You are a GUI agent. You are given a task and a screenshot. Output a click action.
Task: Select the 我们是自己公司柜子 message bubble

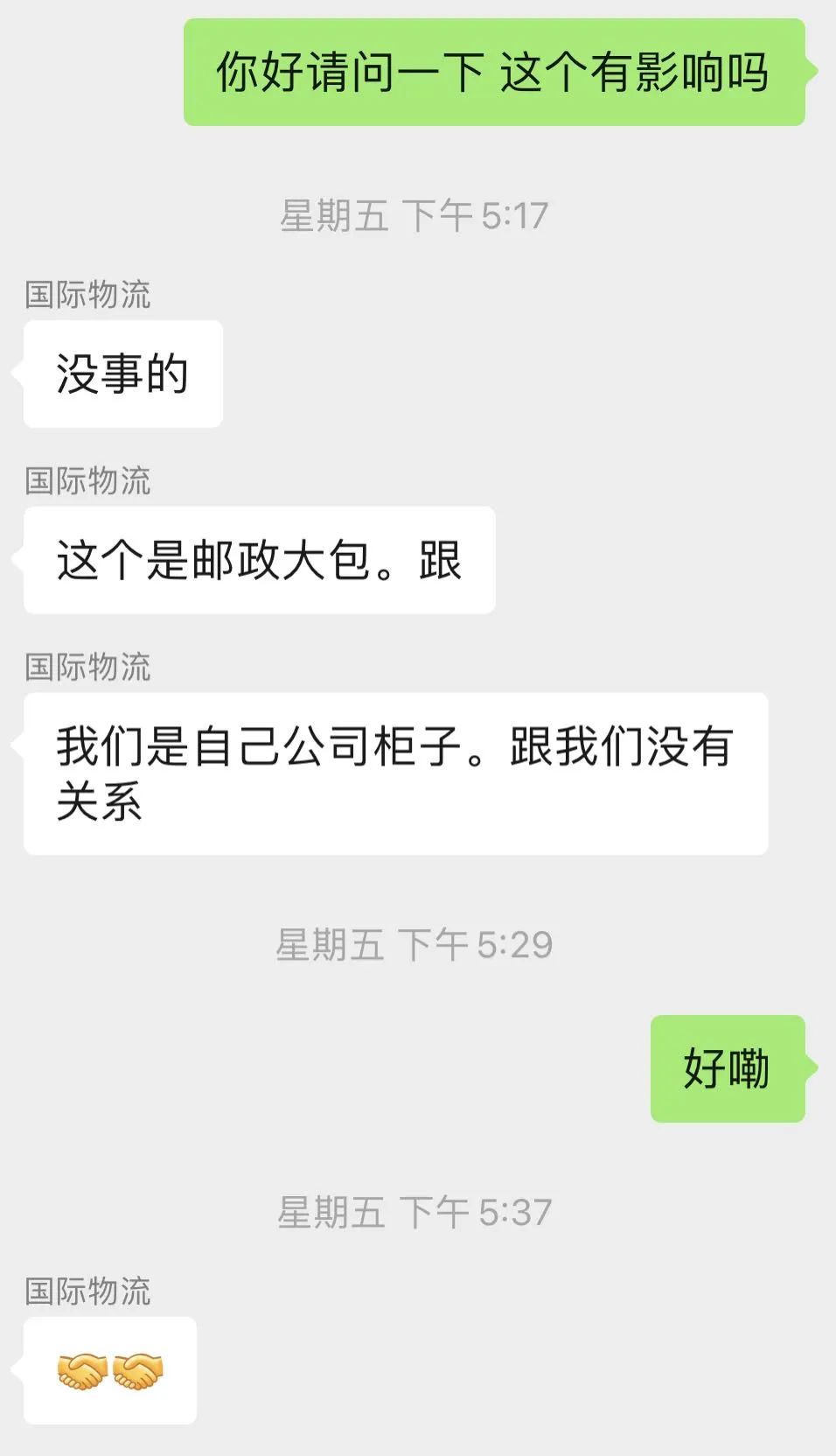tap(396, 770)
